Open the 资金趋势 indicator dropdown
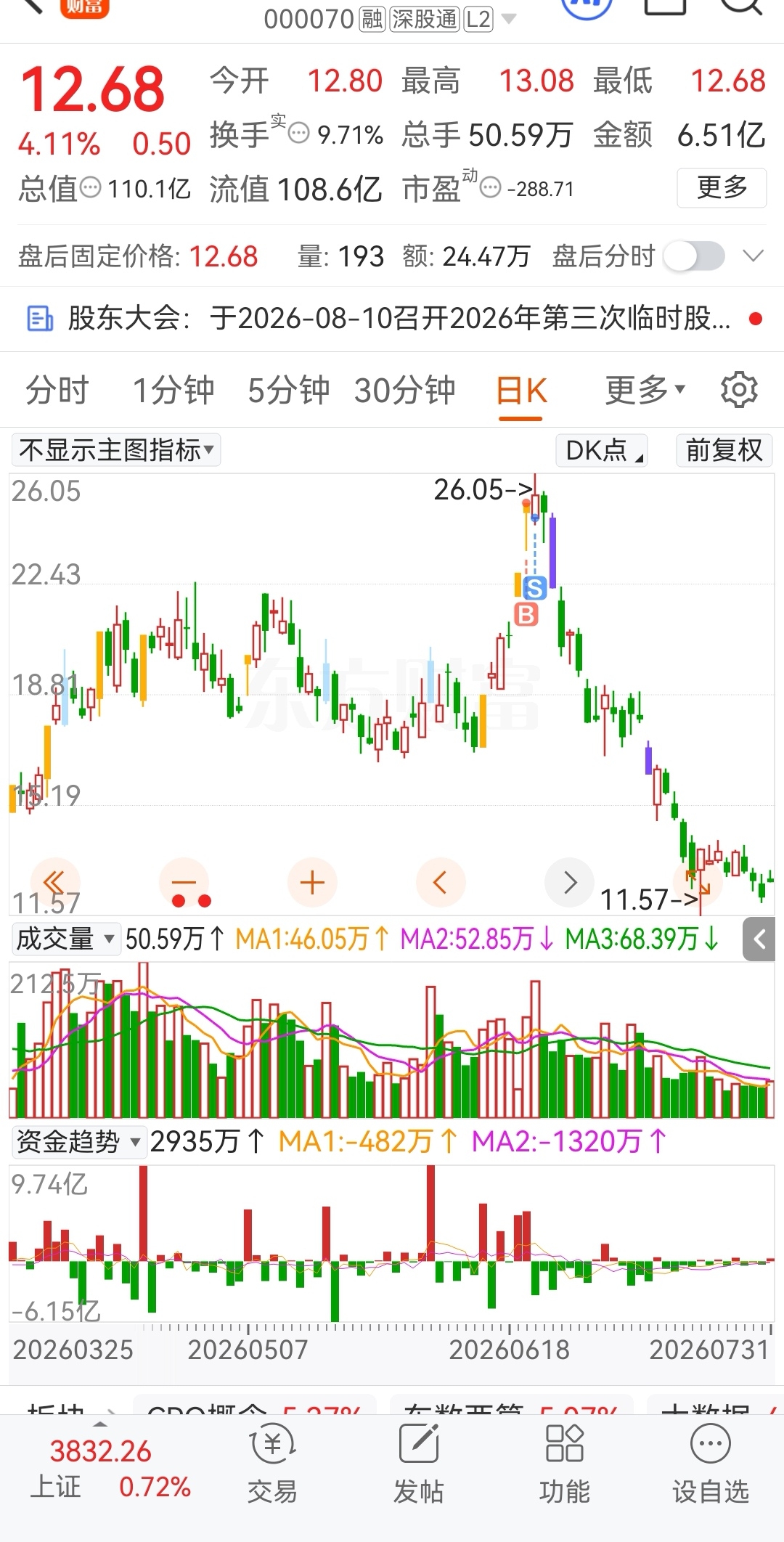This screenshot has height=1542, width=784. click(78, 1141)
